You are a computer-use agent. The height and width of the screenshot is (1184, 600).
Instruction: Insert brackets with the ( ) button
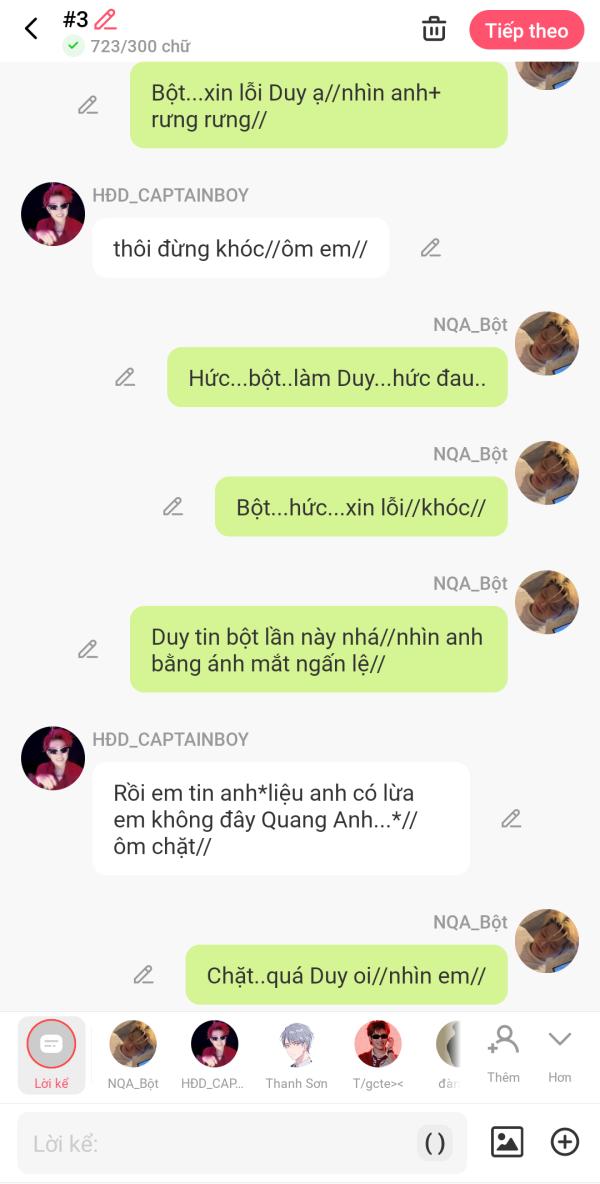point(435,1143)
